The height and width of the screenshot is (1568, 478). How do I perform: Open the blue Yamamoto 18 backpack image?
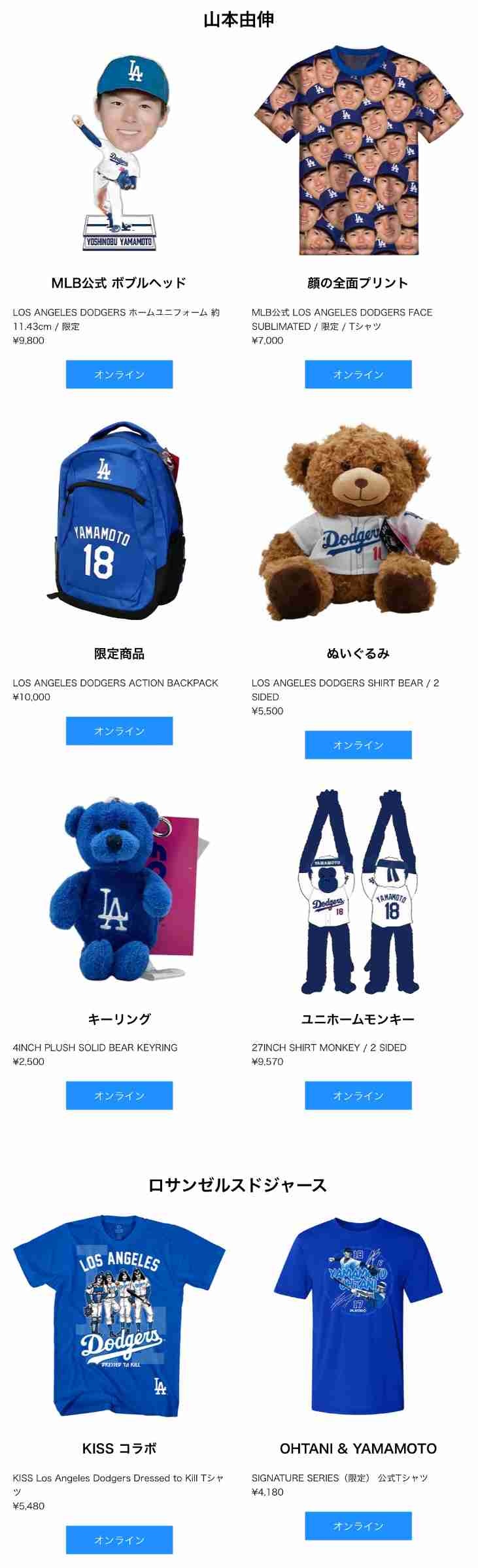pos(114,521)
